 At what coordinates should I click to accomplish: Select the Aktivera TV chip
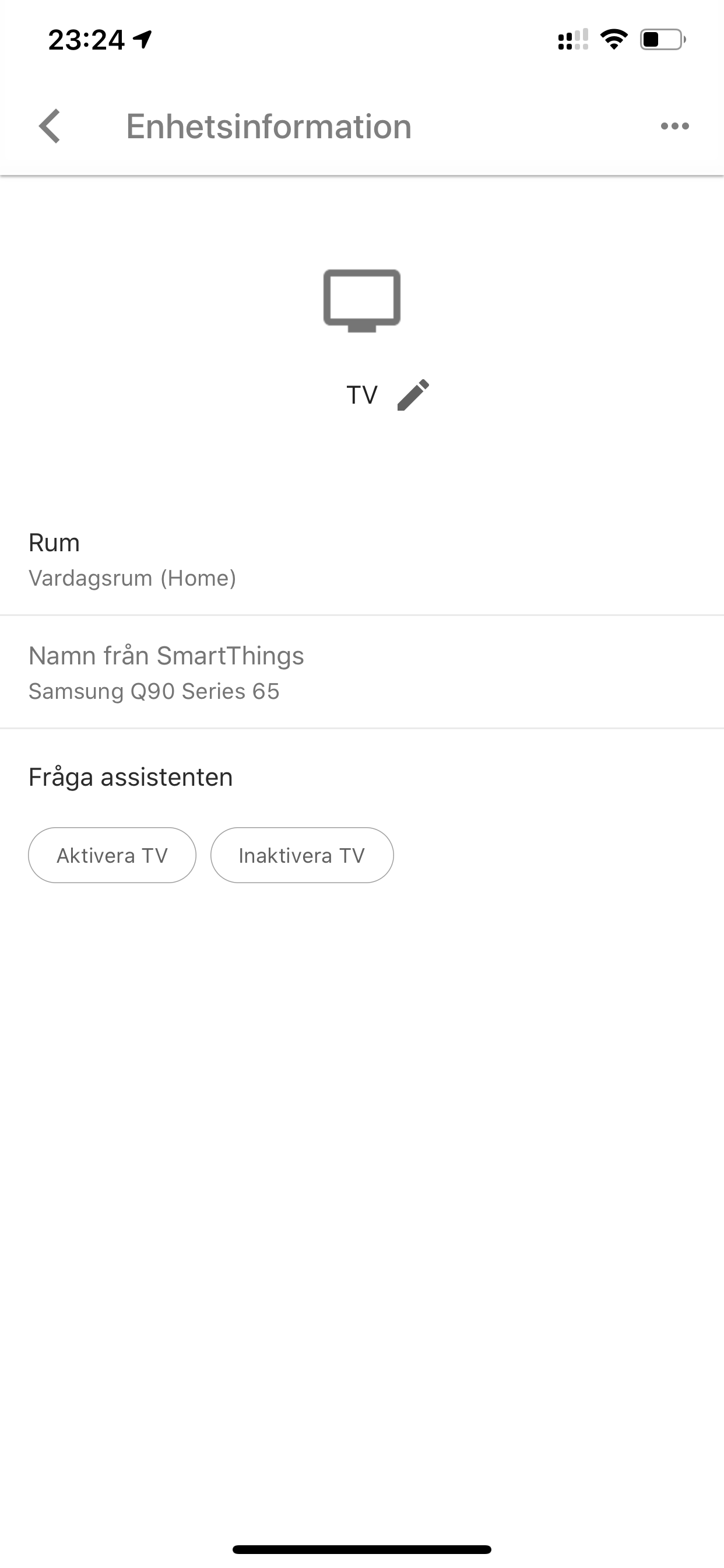coord(112,855)
